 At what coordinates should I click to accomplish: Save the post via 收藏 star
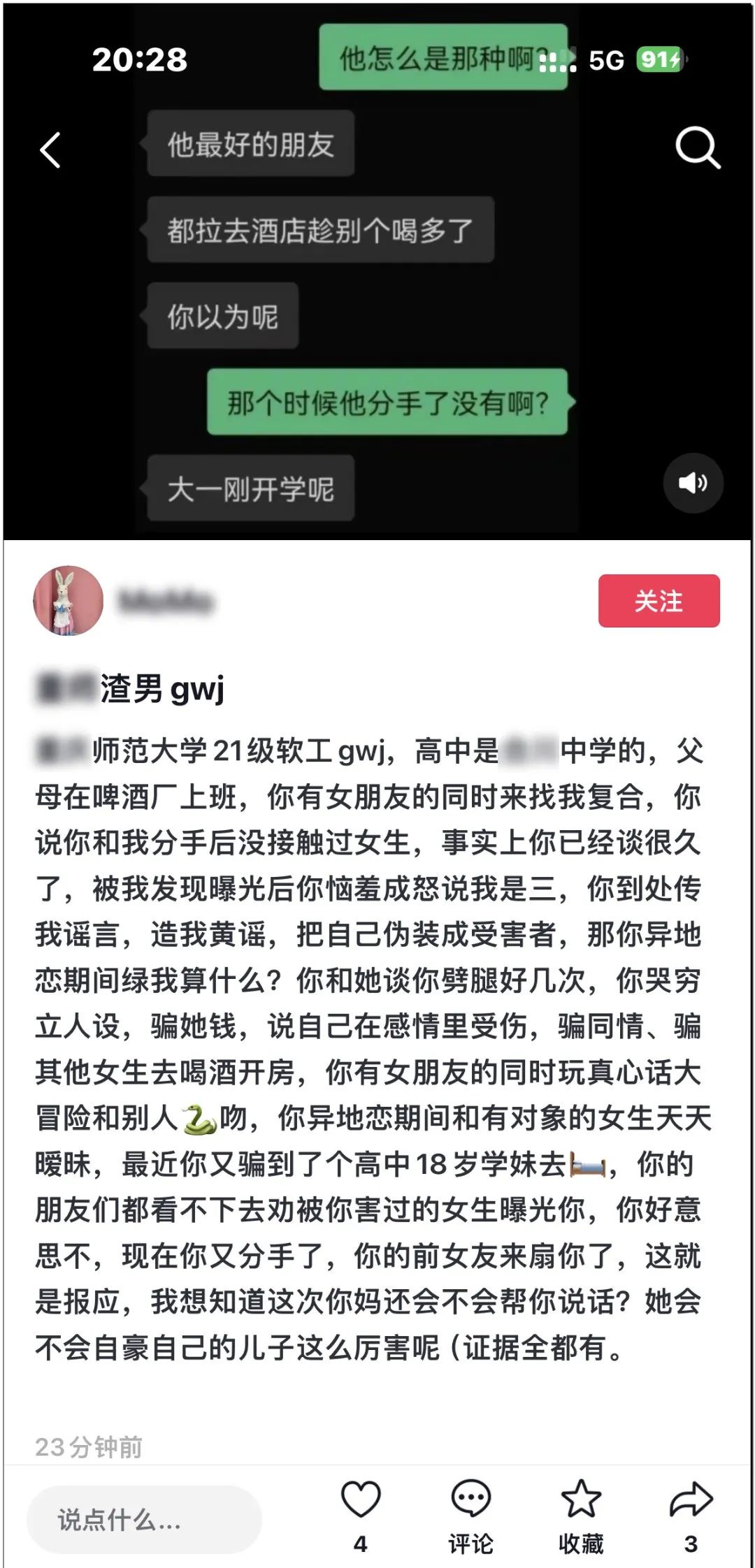pyautogui.click(x=581, y=1500)
